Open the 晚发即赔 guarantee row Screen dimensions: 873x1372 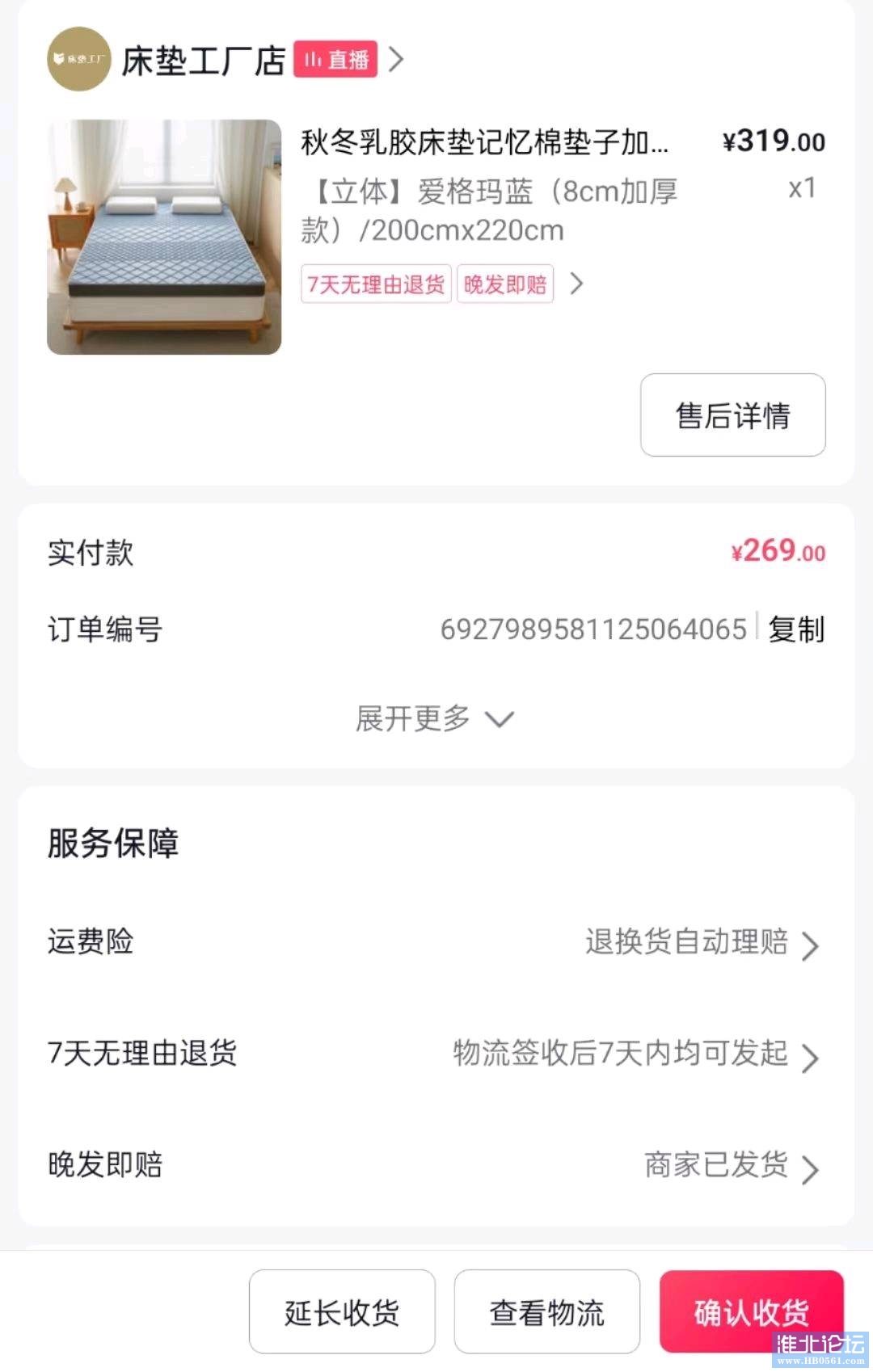(436, 1165)
